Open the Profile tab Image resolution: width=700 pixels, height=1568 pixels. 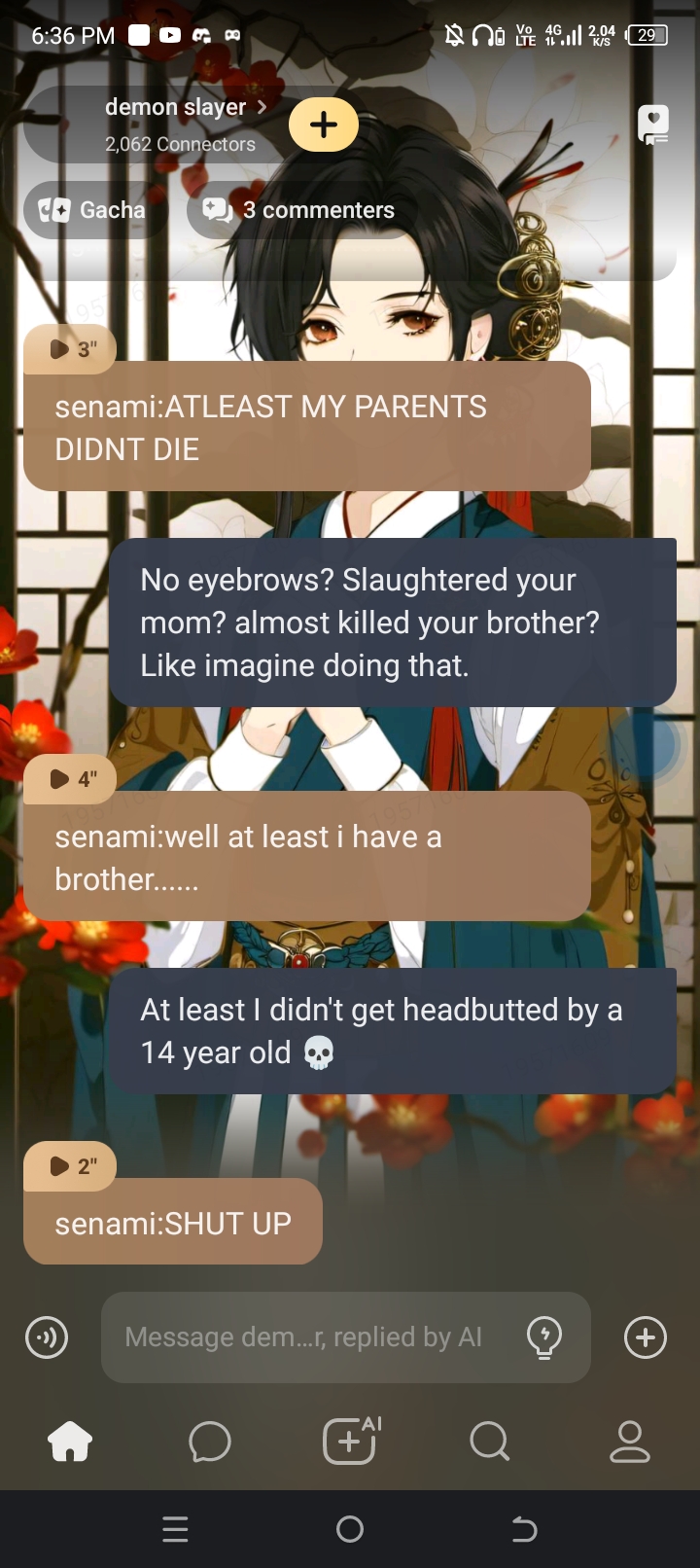tap(629, 1441)
